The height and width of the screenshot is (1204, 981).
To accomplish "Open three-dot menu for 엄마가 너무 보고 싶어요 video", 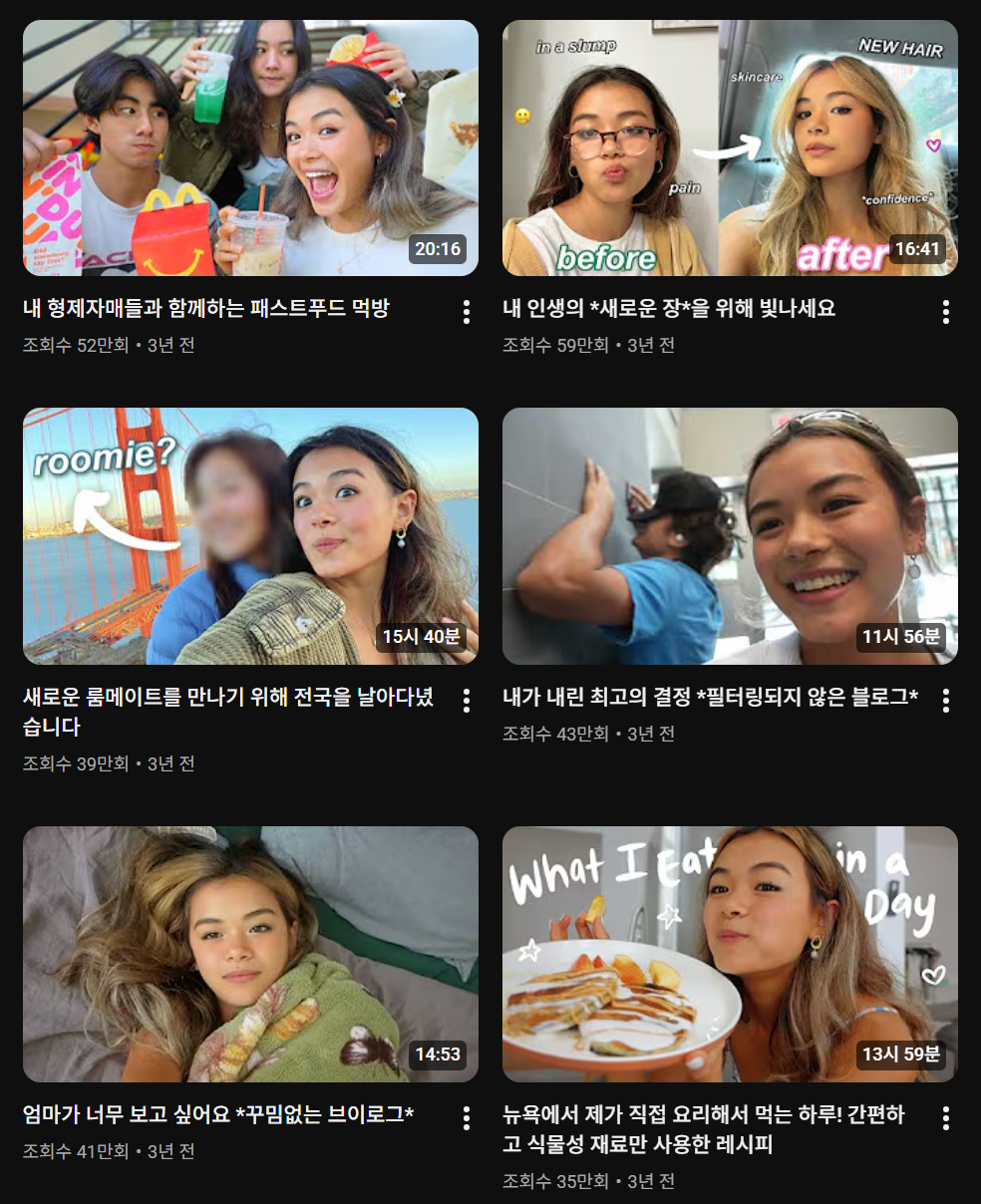I will point(466,1118).
